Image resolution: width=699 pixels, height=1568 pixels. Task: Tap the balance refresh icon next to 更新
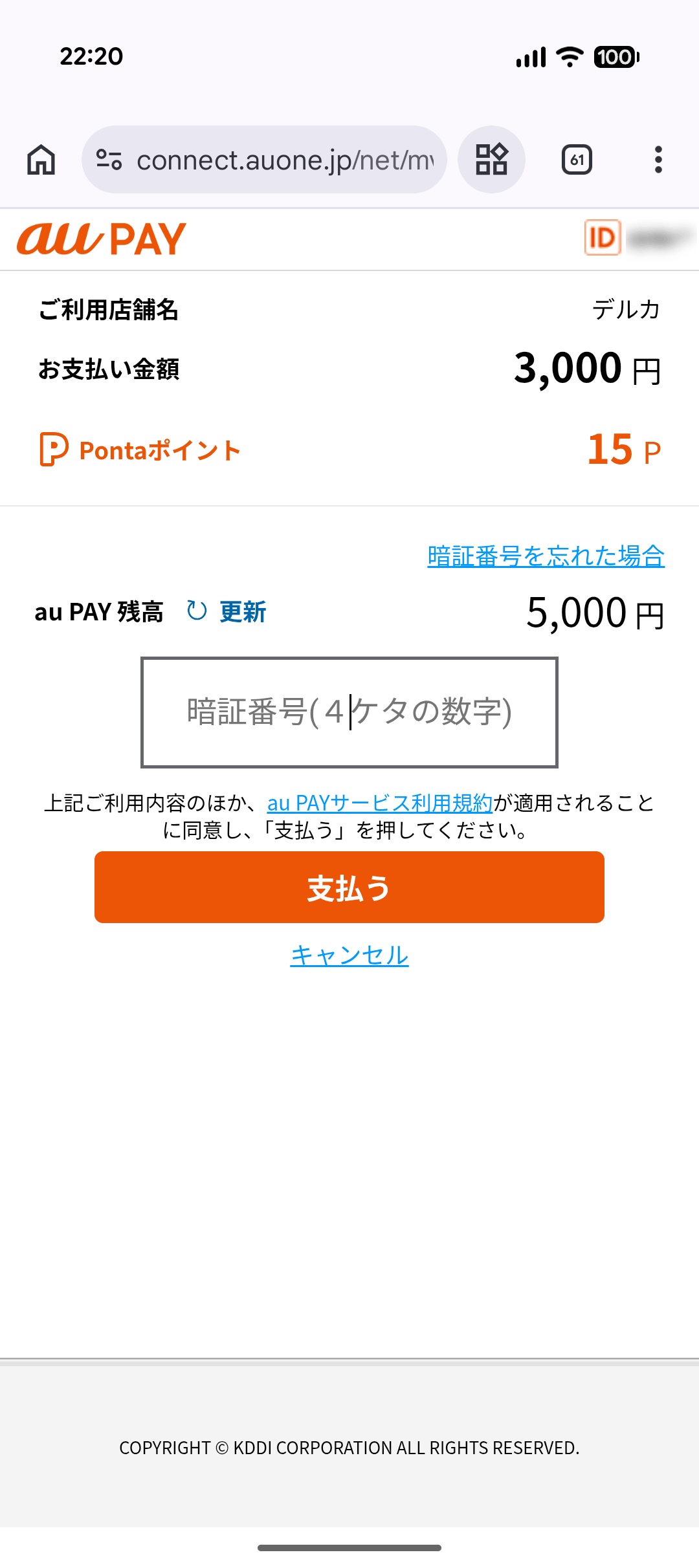[194, 611]
